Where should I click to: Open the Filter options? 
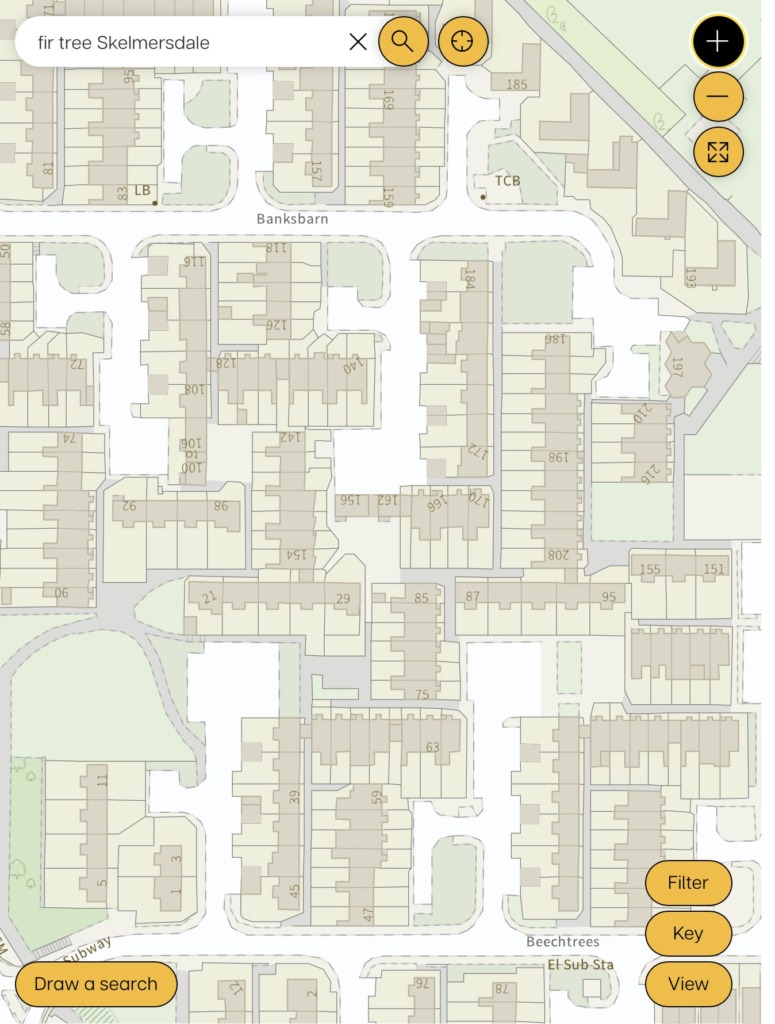coord(688,883)
